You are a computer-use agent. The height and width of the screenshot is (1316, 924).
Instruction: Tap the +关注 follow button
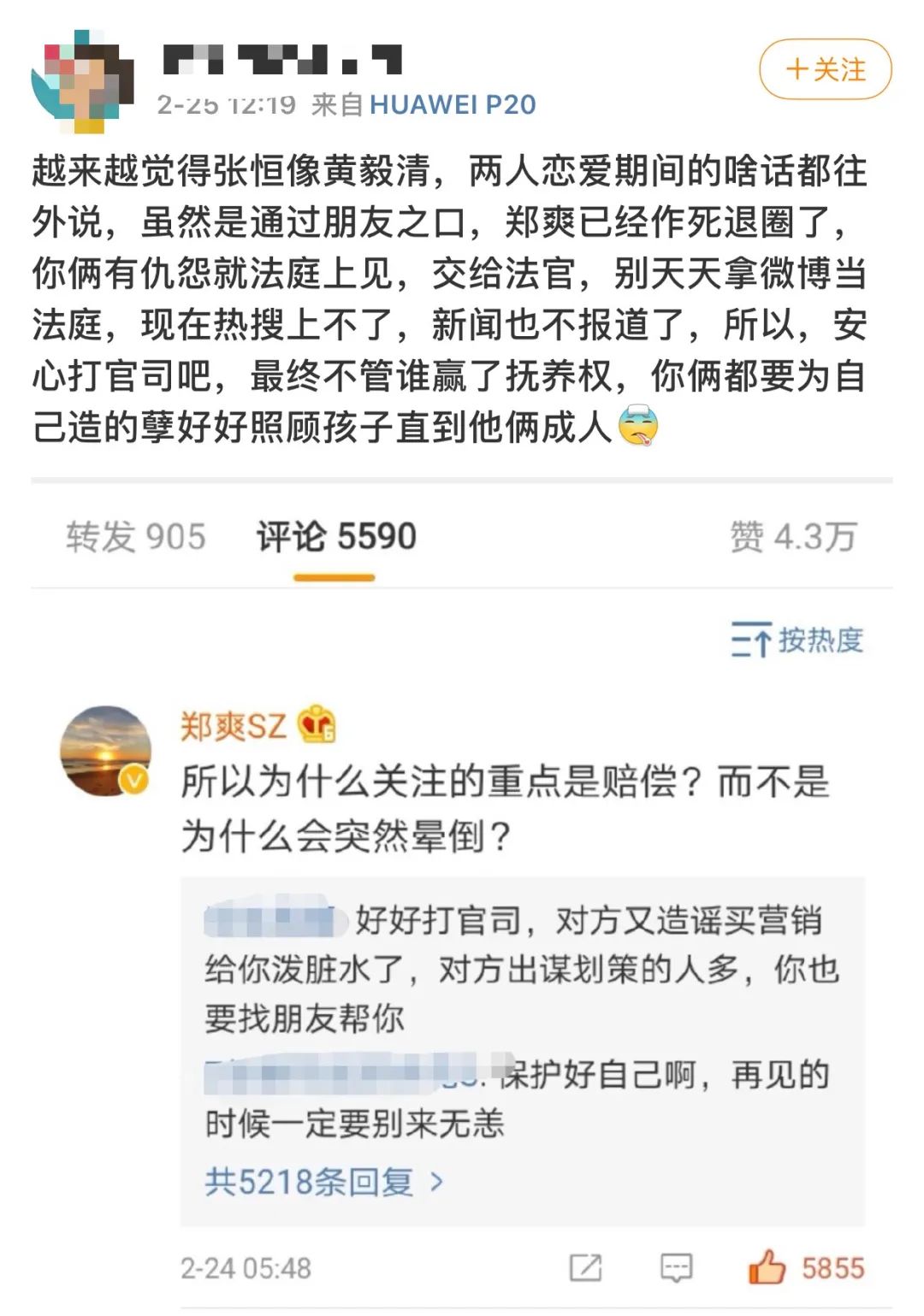tap(825, 69)
